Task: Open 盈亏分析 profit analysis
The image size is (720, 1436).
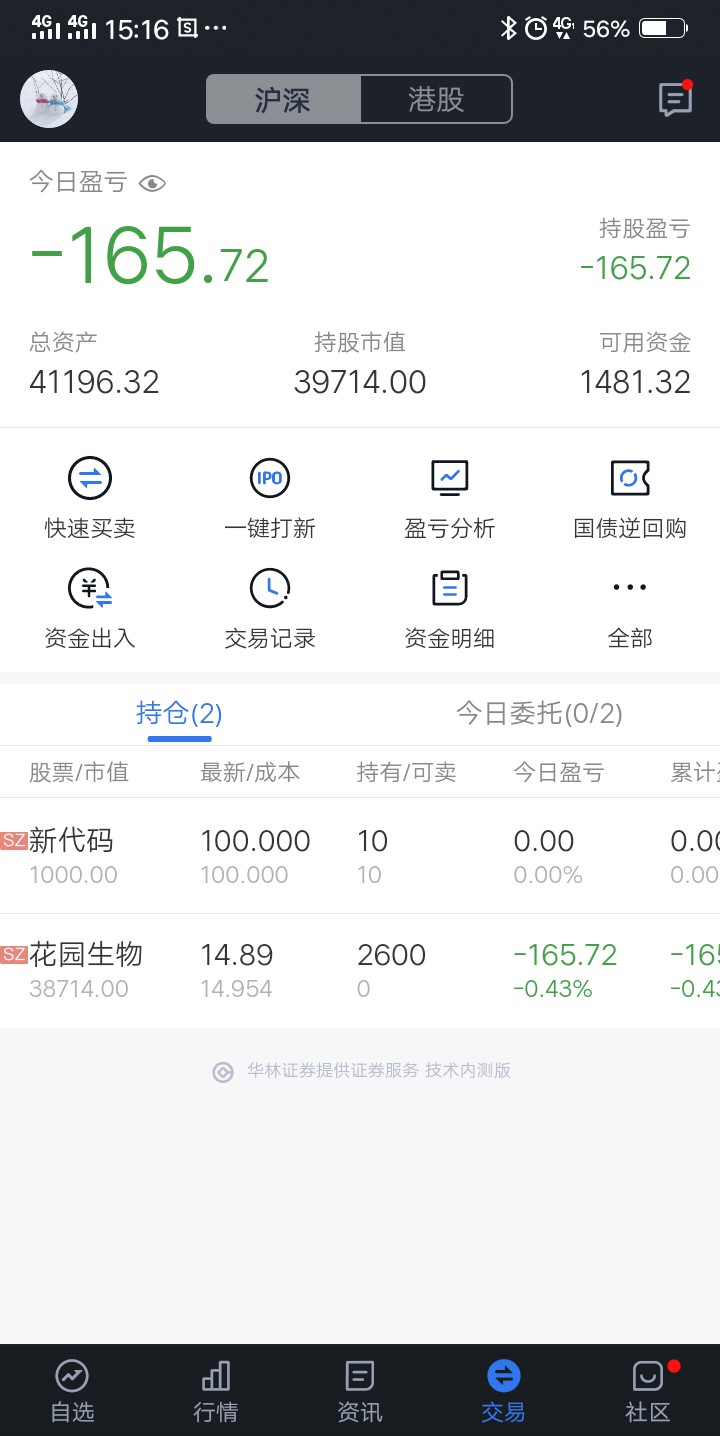Action: 450,497
